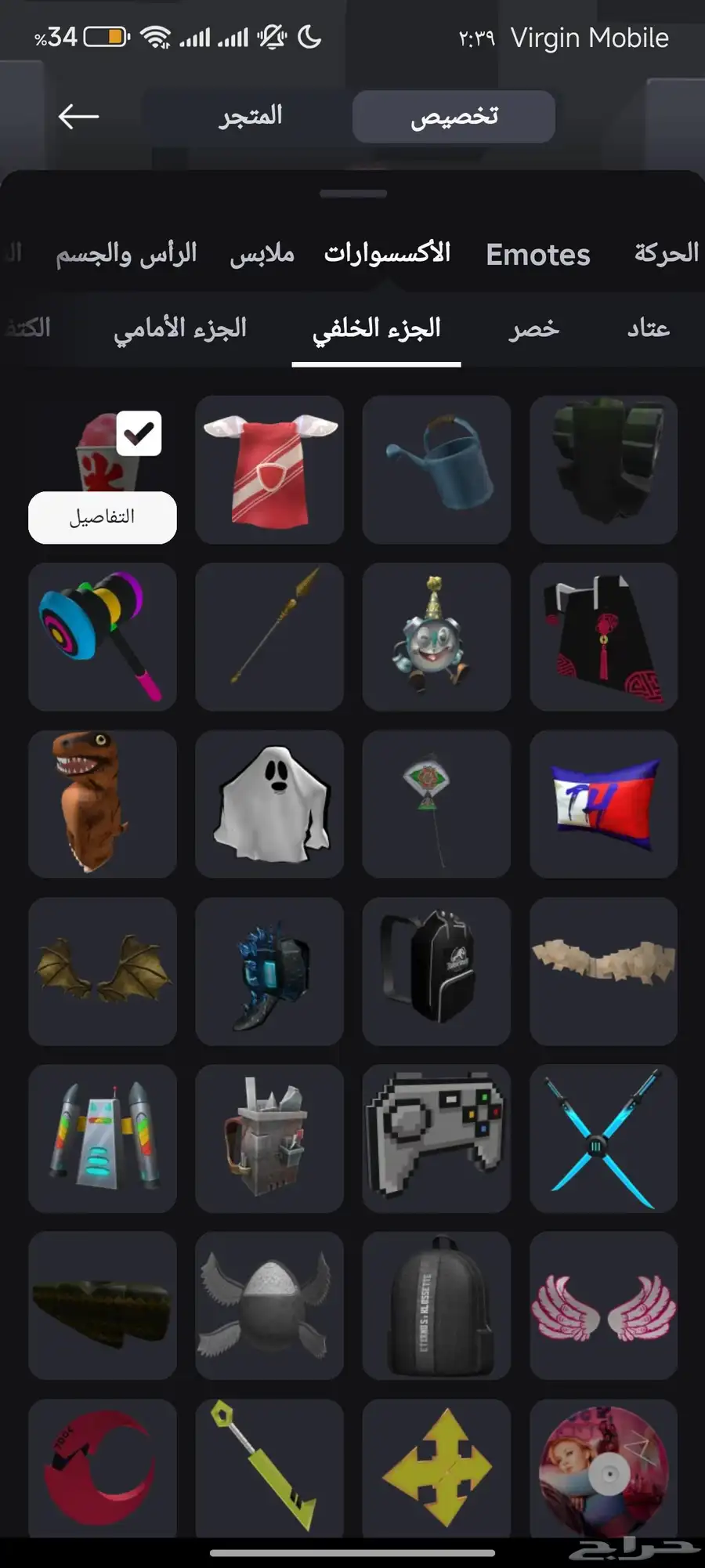Open the Emotes category
The image size is (705, 1568).
537,255
